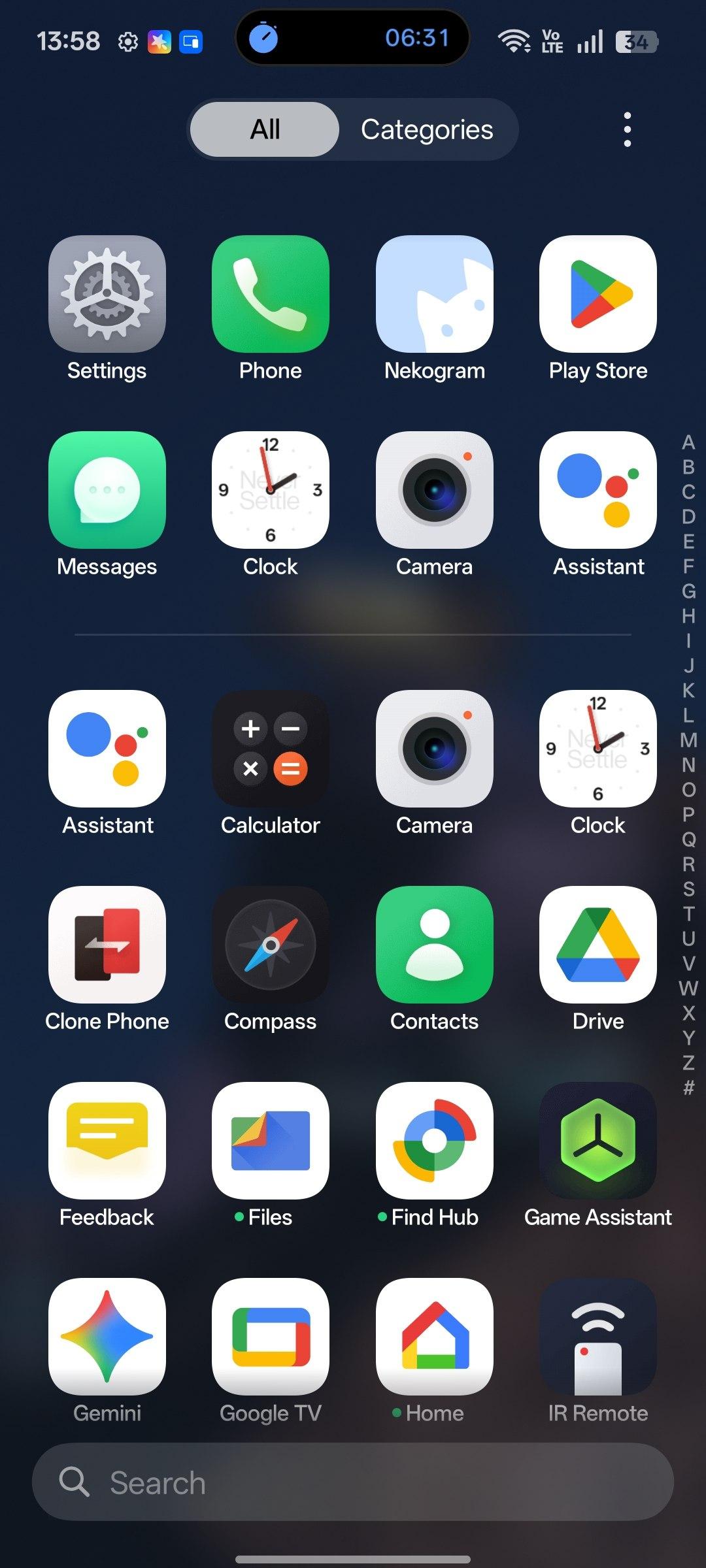Open the Messages app
706x1568 pixels.
(107, 490)
